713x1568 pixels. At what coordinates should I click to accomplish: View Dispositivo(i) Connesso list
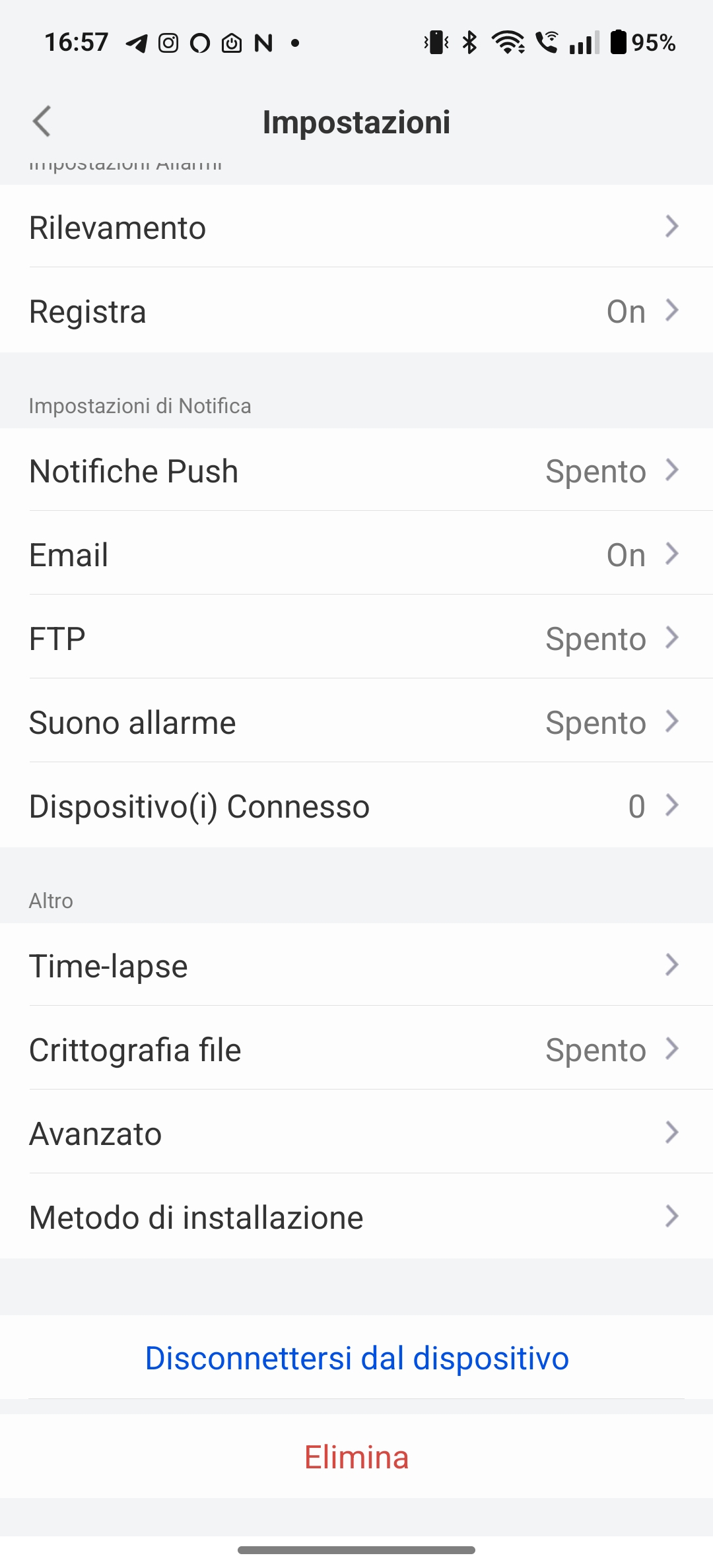356,805
